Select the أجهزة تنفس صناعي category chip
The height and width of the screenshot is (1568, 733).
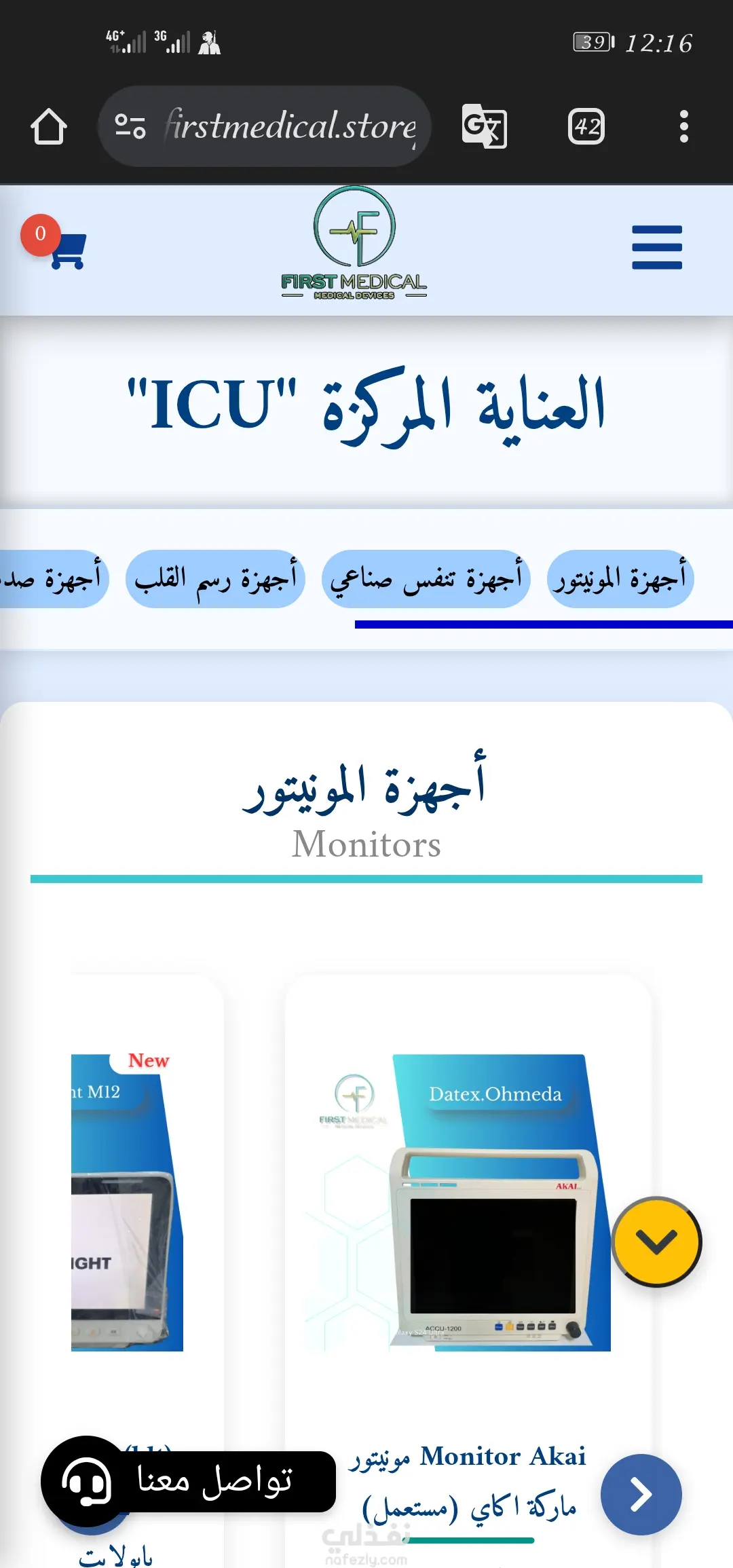click(426, 579)
